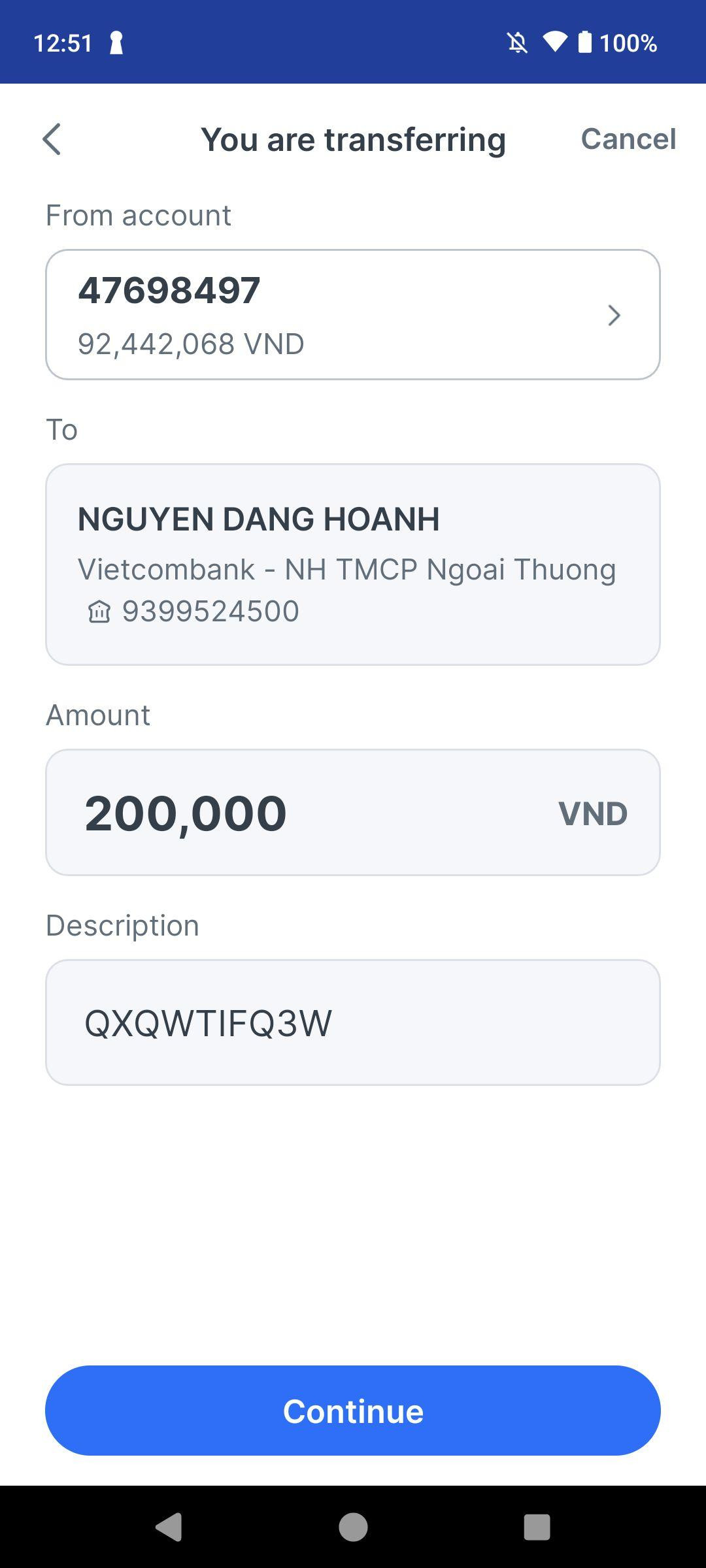The image size is (706, 1568).
Task: Change the source account 47698497
Action: click(x=353, y=314)
